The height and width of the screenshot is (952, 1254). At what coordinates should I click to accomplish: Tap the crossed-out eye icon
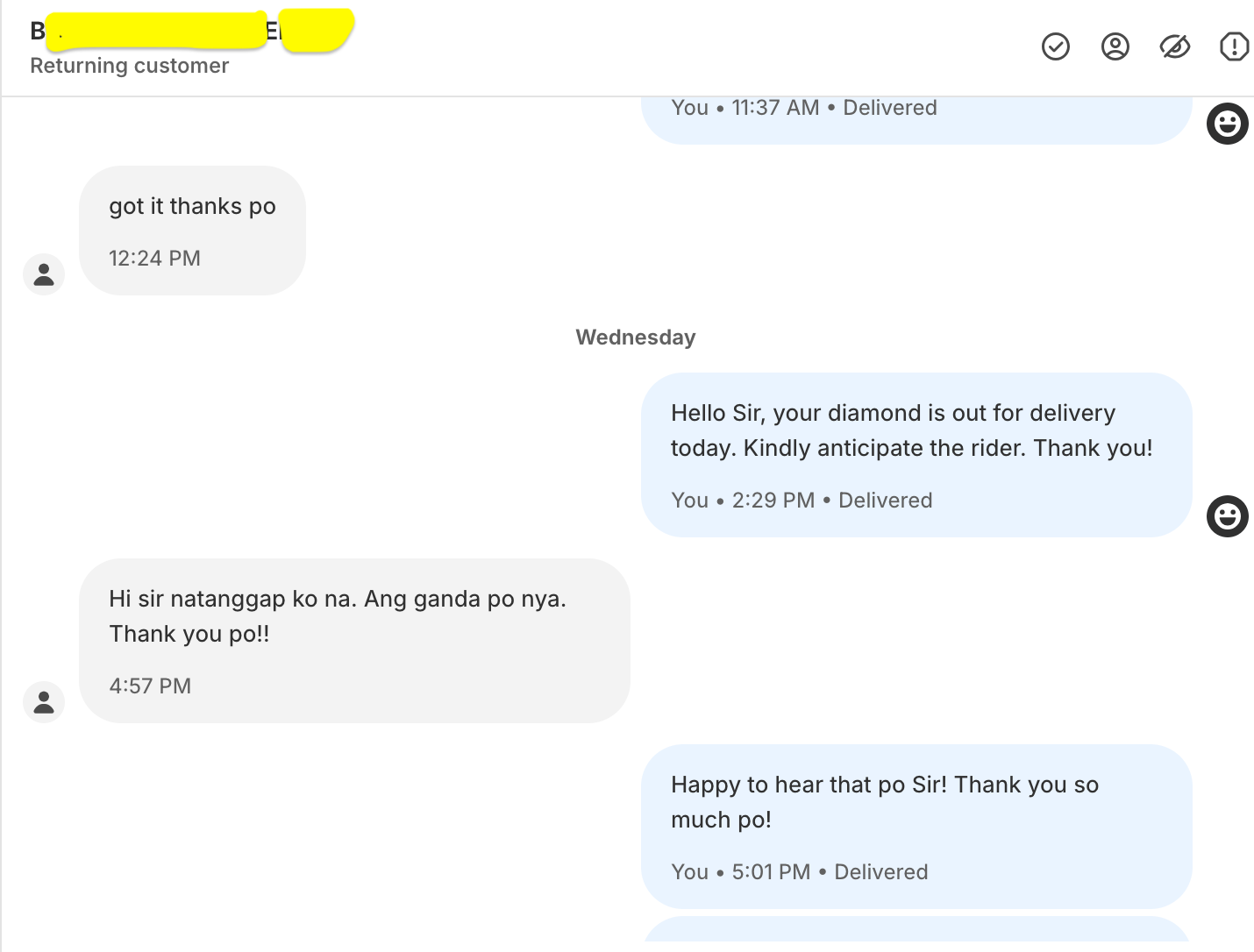(1174, 46)
